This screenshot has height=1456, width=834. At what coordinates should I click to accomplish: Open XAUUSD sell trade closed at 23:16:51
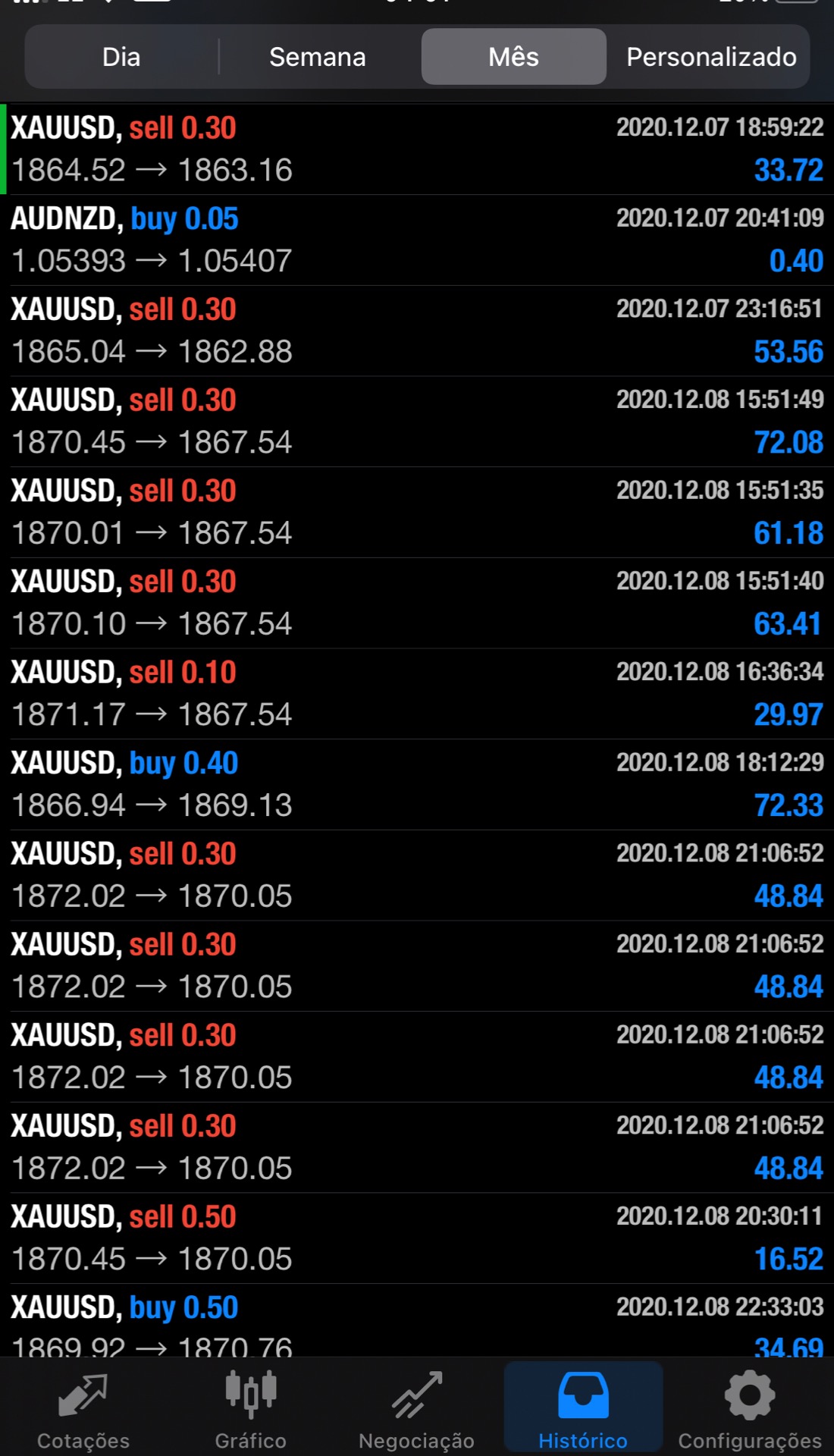(417, 331)
